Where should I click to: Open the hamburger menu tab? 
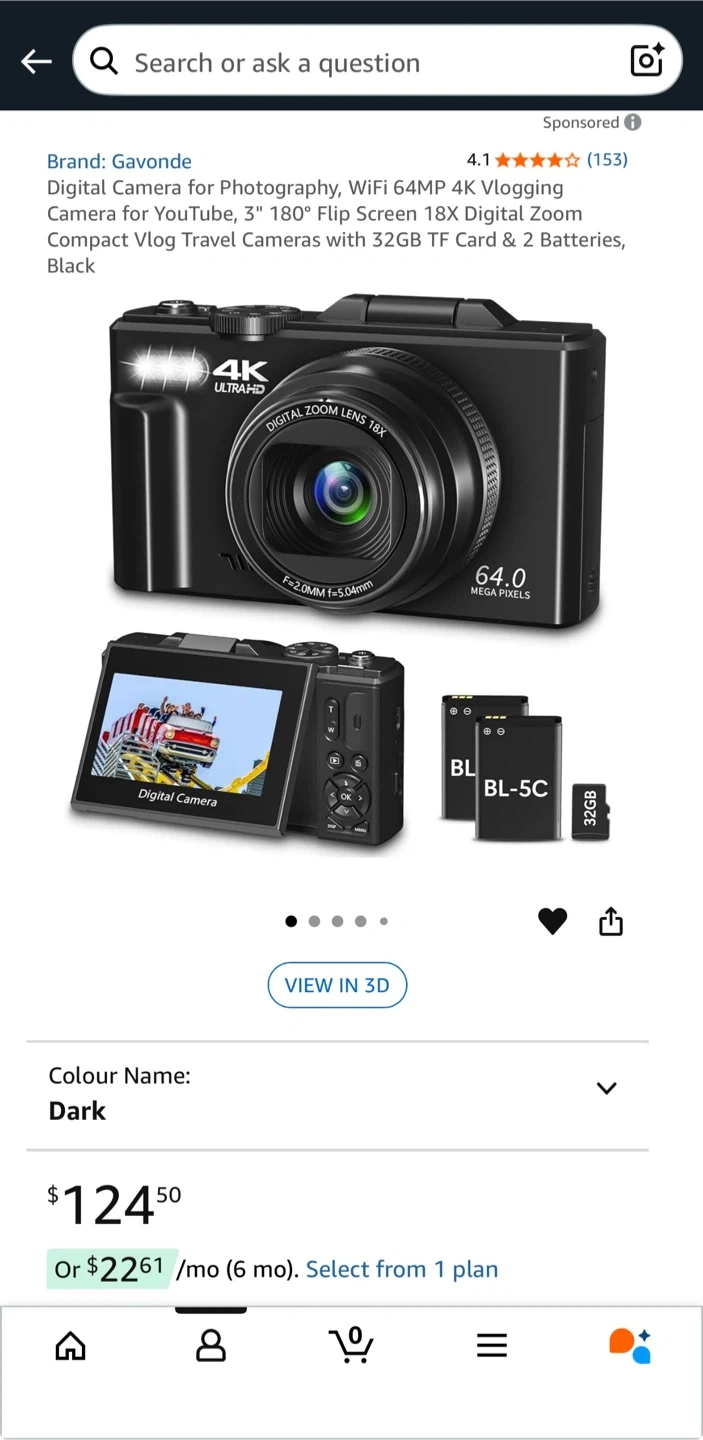(x=491, y=1346)
